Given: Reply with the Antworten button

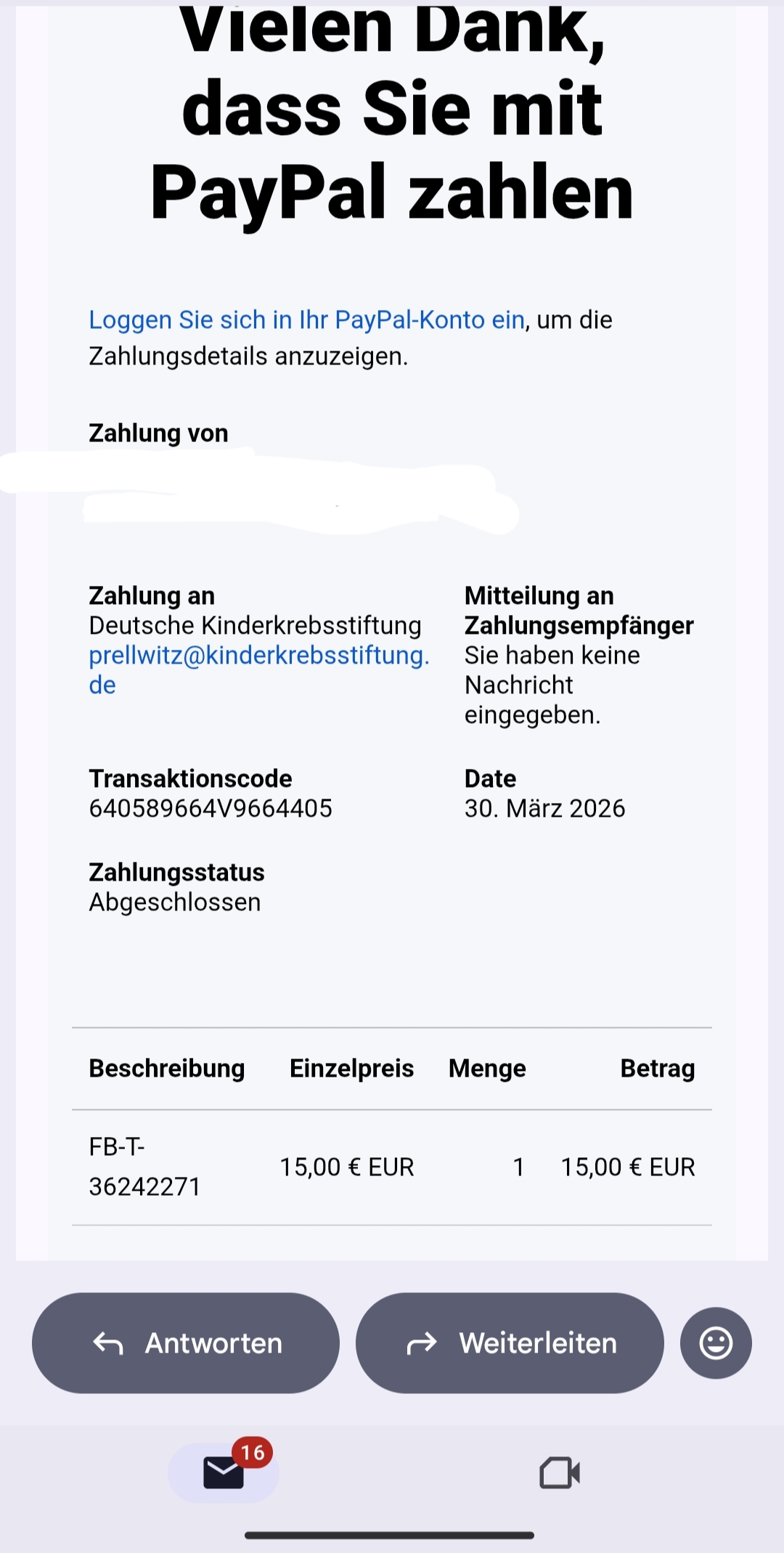Looking at the screenshot, I should tap(186, 1343).
